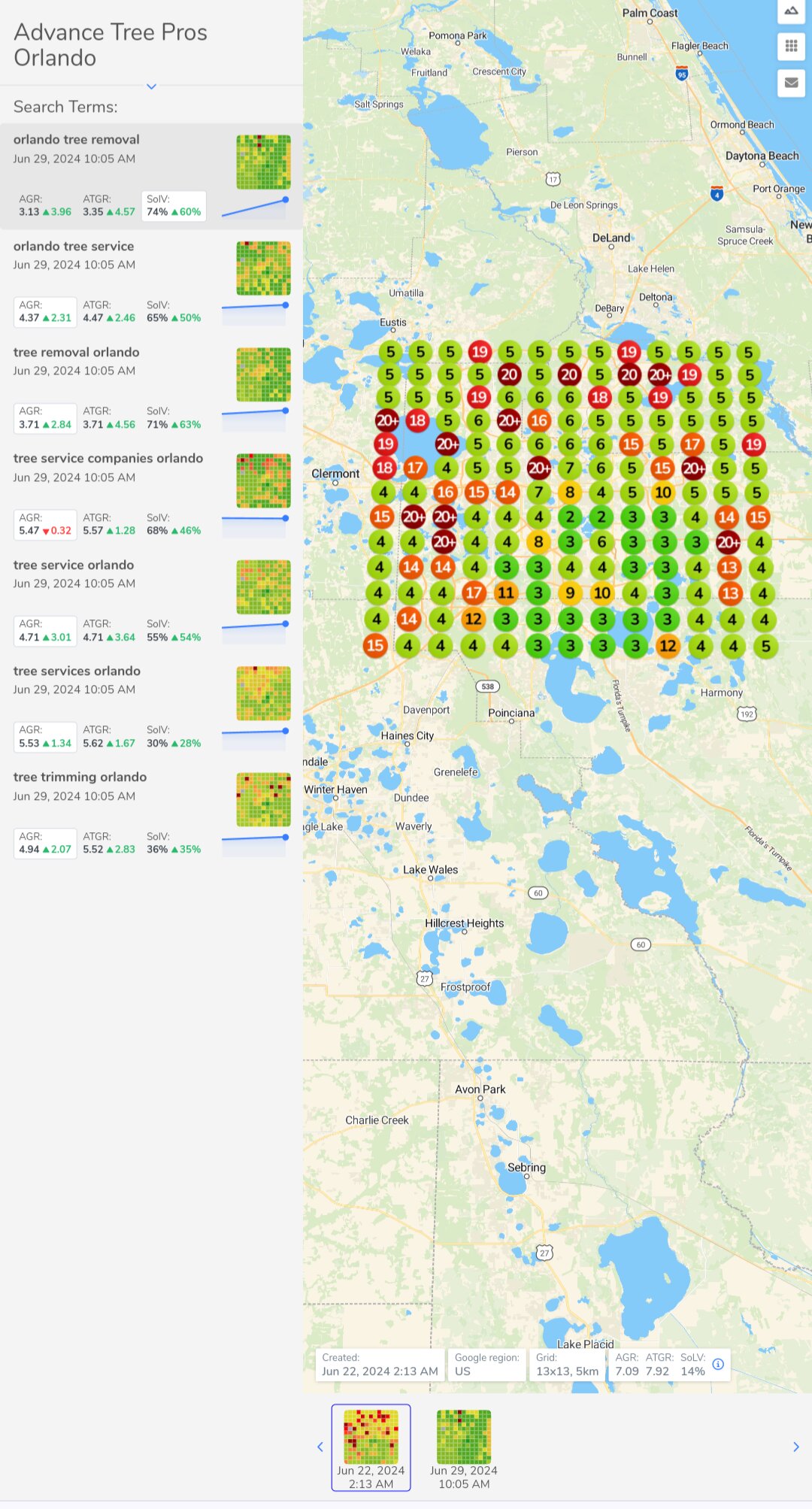Open the info icon next to SoLV 14%
This screenshot has height=1509, width=812.
pos(718,1364)
